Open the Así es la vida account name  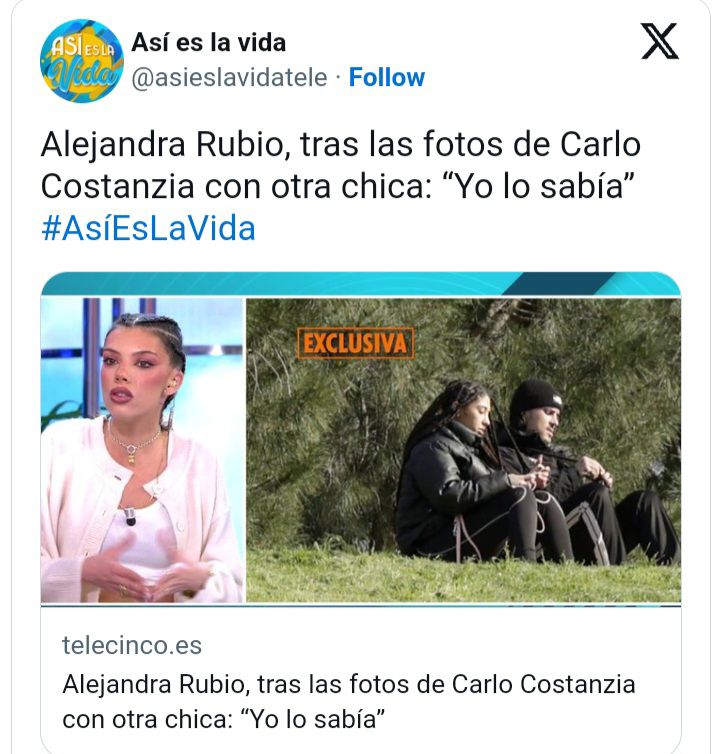209,42
